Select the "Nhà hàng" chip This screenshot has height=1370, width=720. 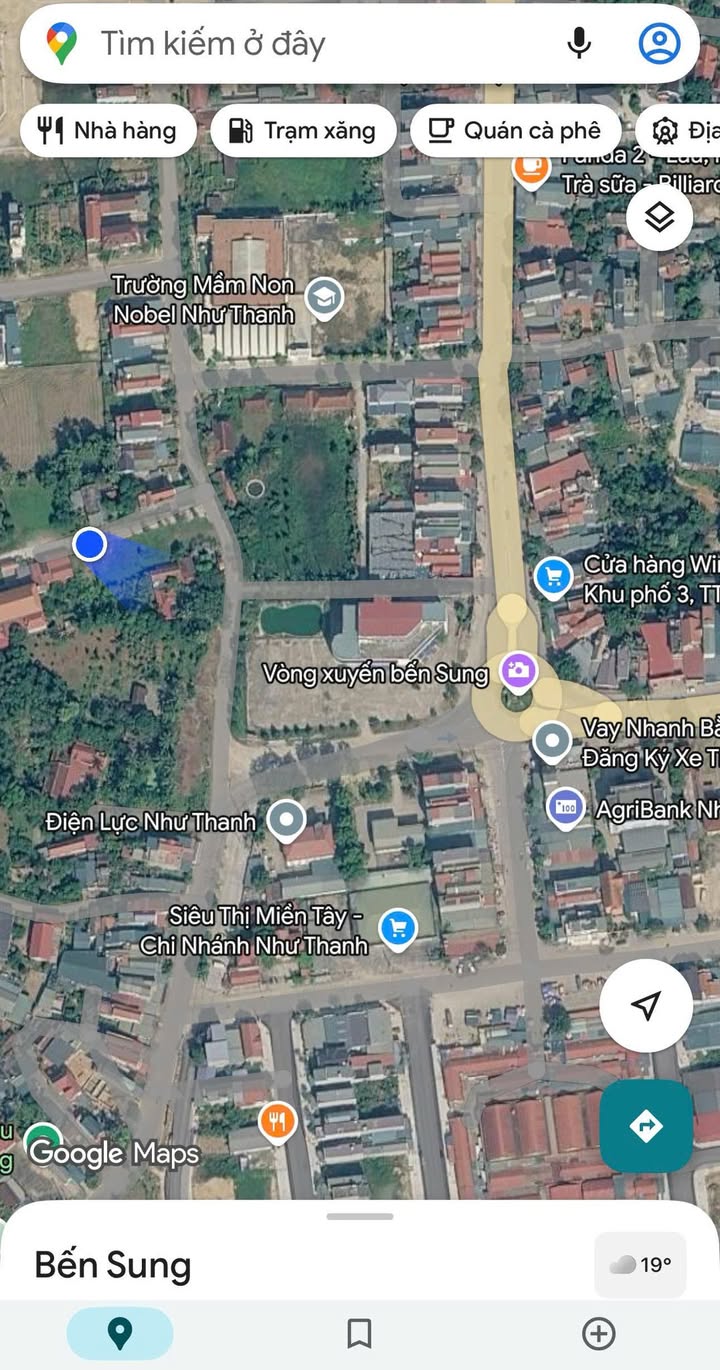(107, 130)
